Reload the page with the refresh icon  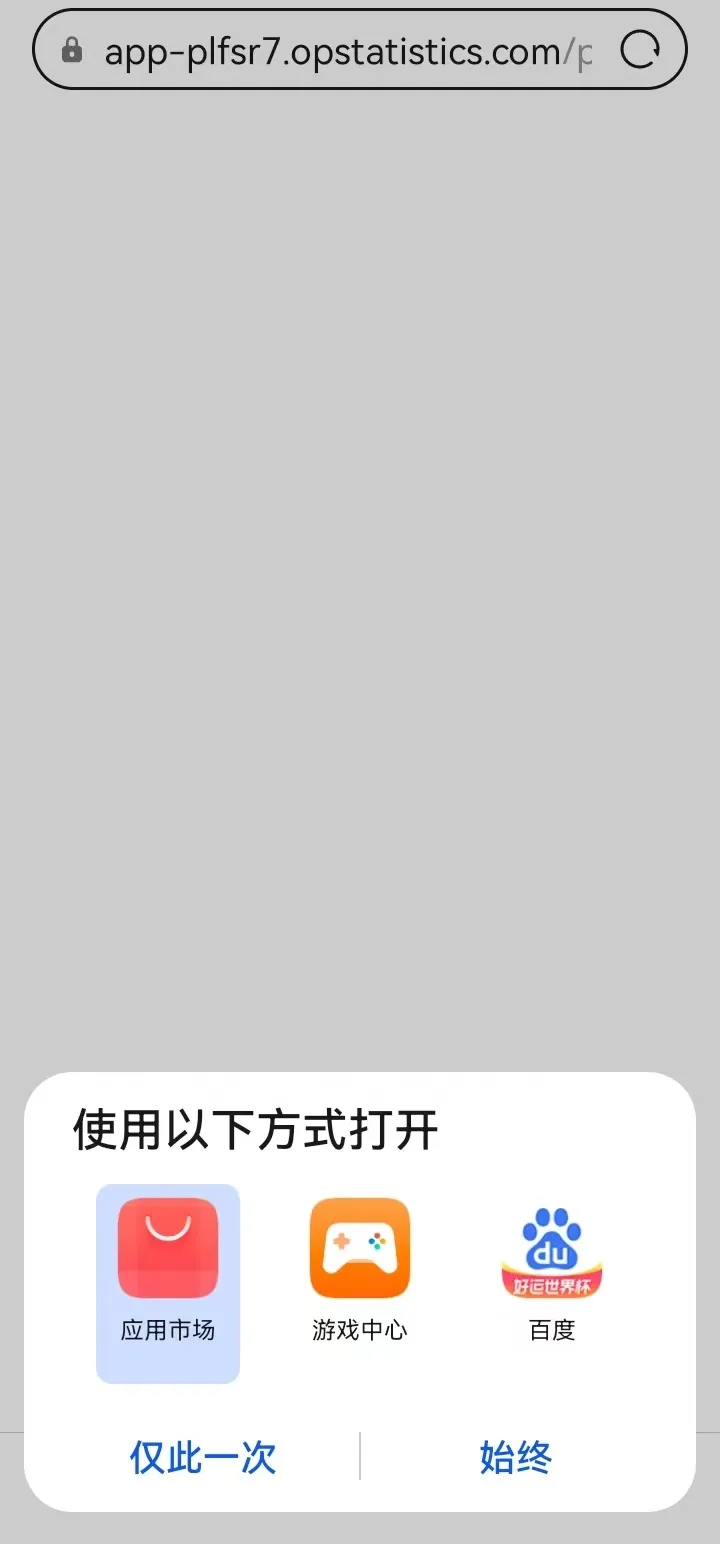640,50
